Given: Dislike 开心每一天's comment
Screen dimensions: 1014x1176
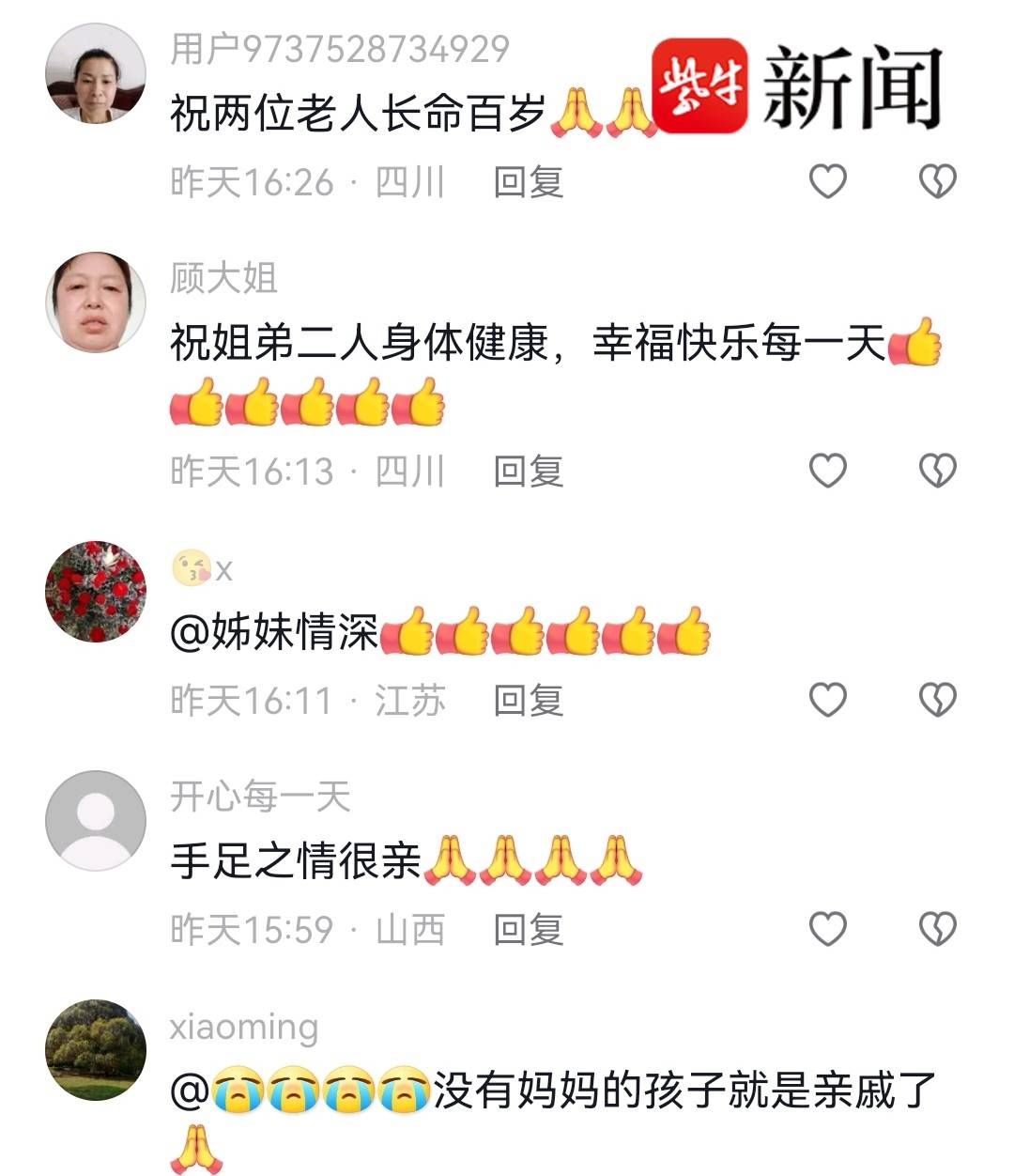Looking at the screenshot, I should pos(936,929).
